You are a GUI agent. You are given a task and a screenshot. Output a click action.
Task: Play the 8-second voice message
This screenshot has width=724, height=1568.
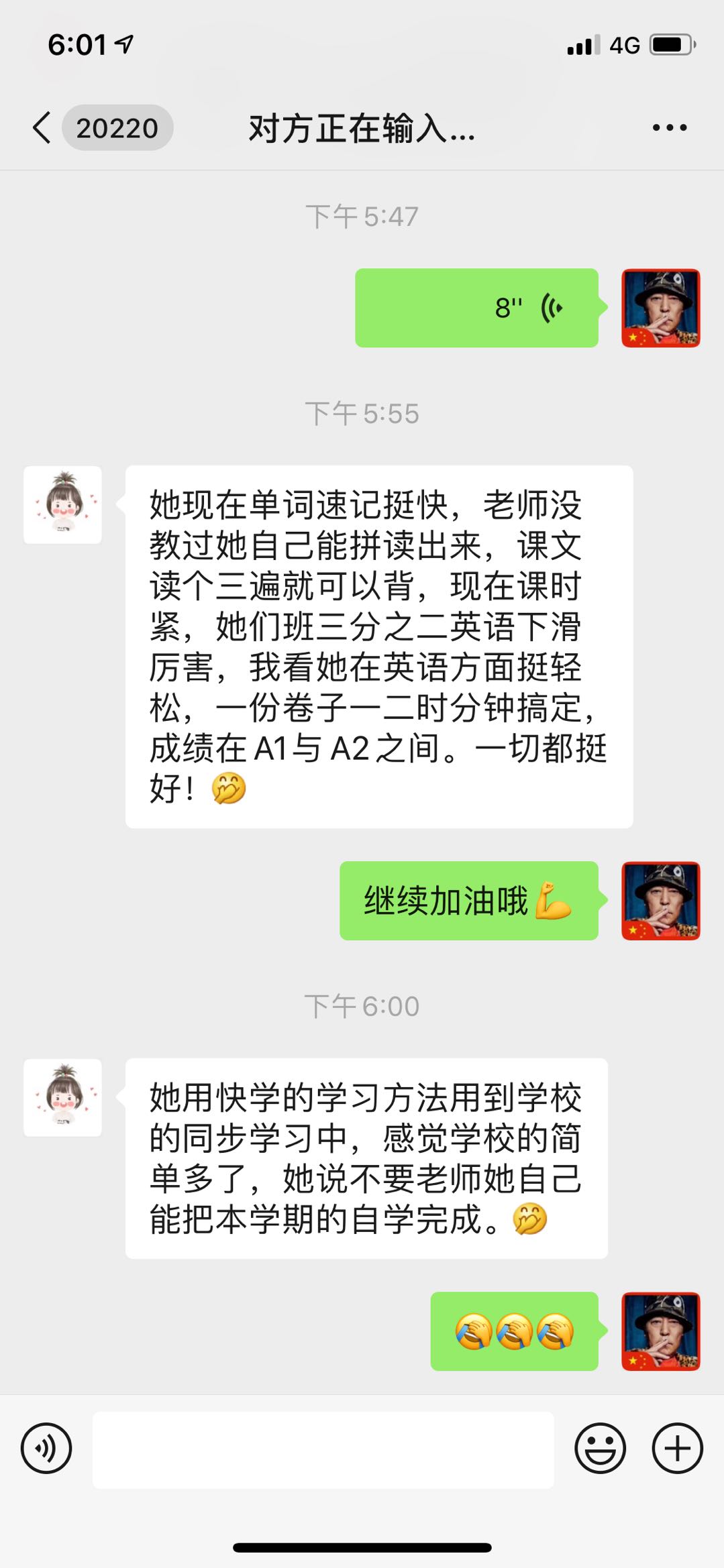[476, 307]
